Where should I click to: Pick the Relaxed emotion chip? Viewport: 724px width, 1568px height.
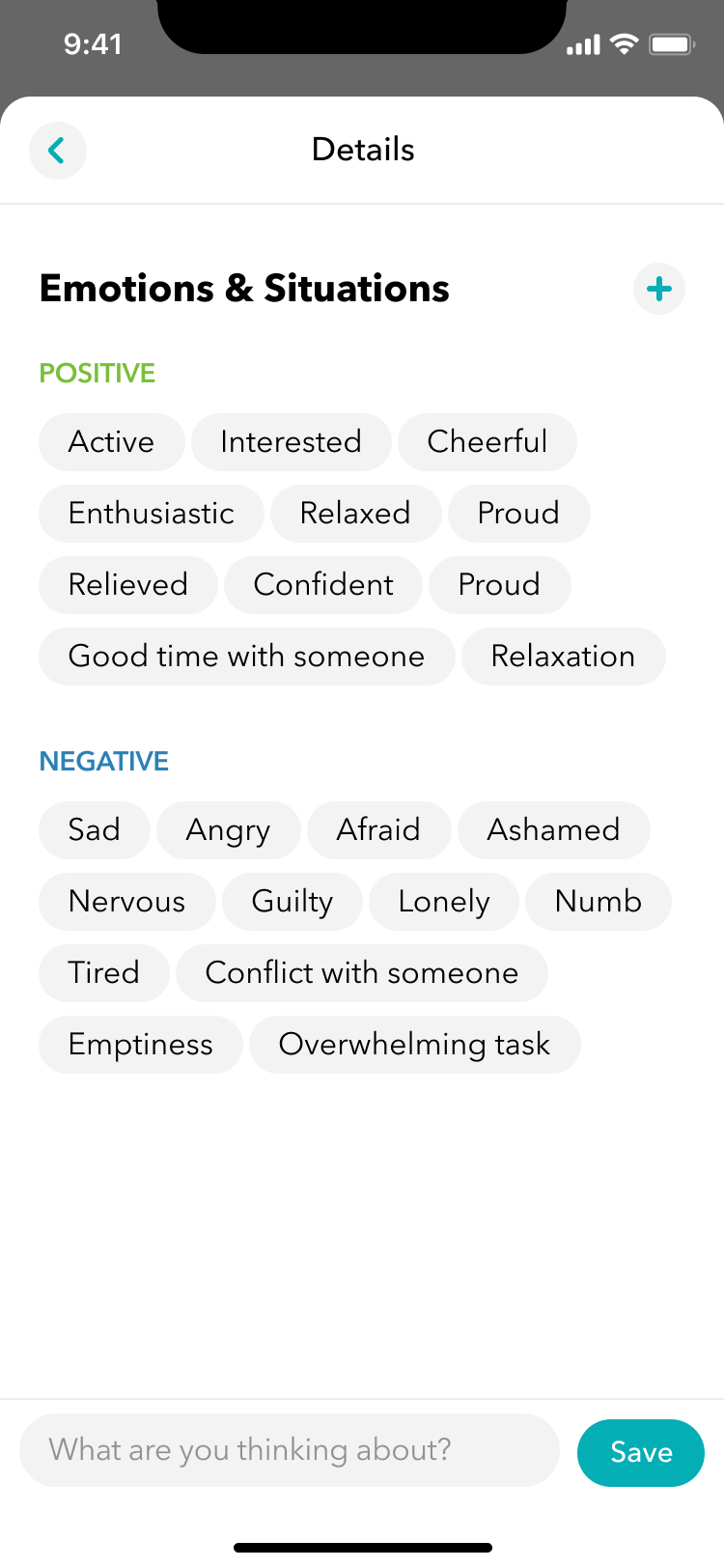pyautogui.click(x=355, y=514)
